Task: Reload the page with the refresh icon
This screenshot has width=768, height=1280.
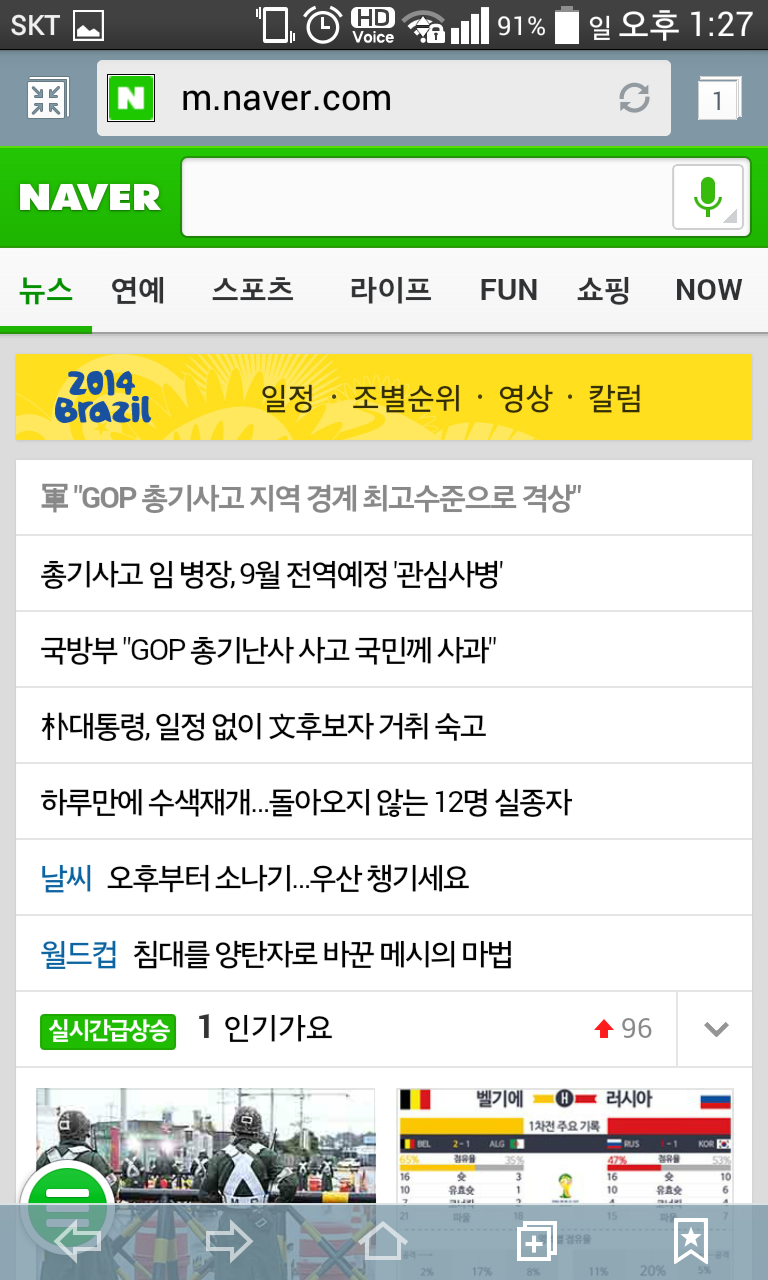Action: [x=634, y=98]
